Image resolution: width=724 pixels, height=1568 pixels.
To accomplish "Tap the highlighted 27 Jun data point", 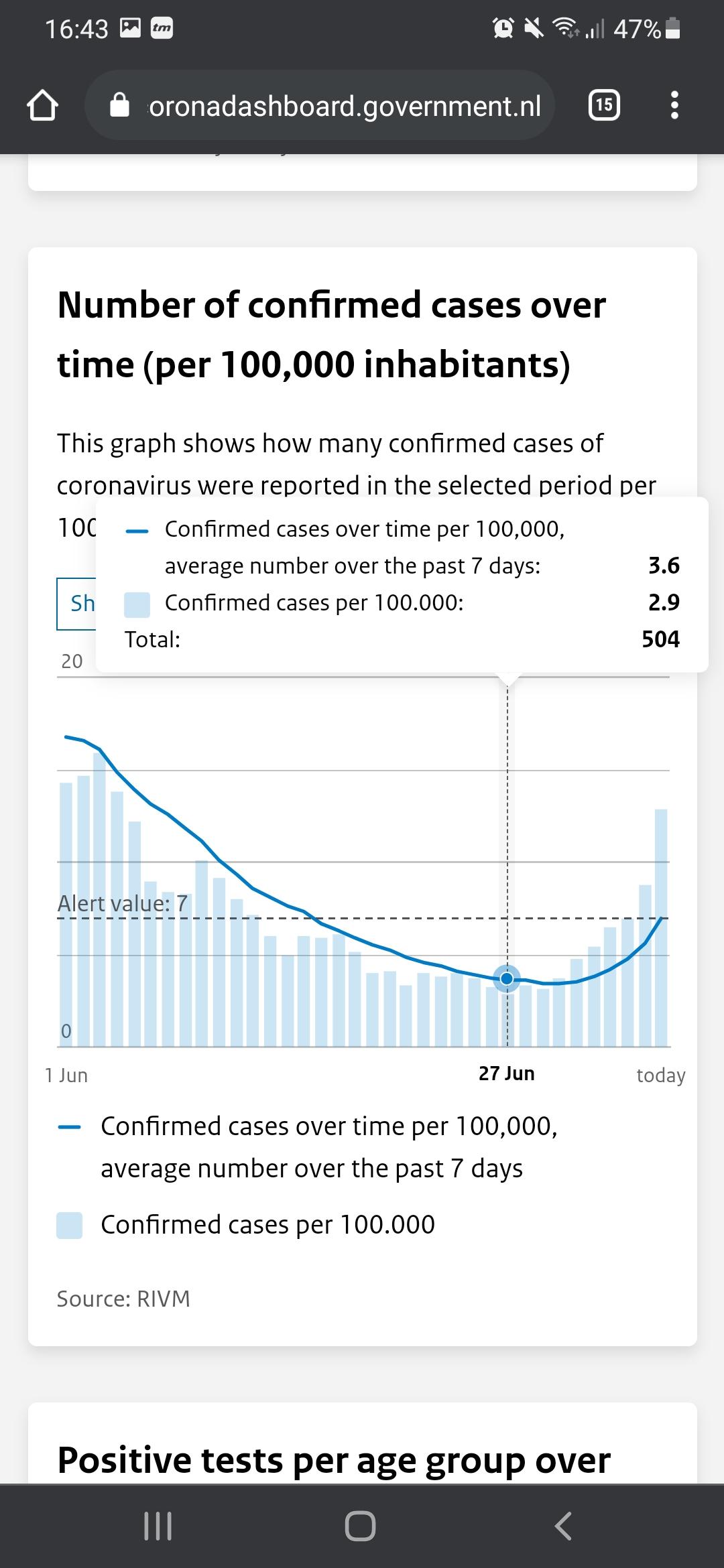I will point(507,979).
